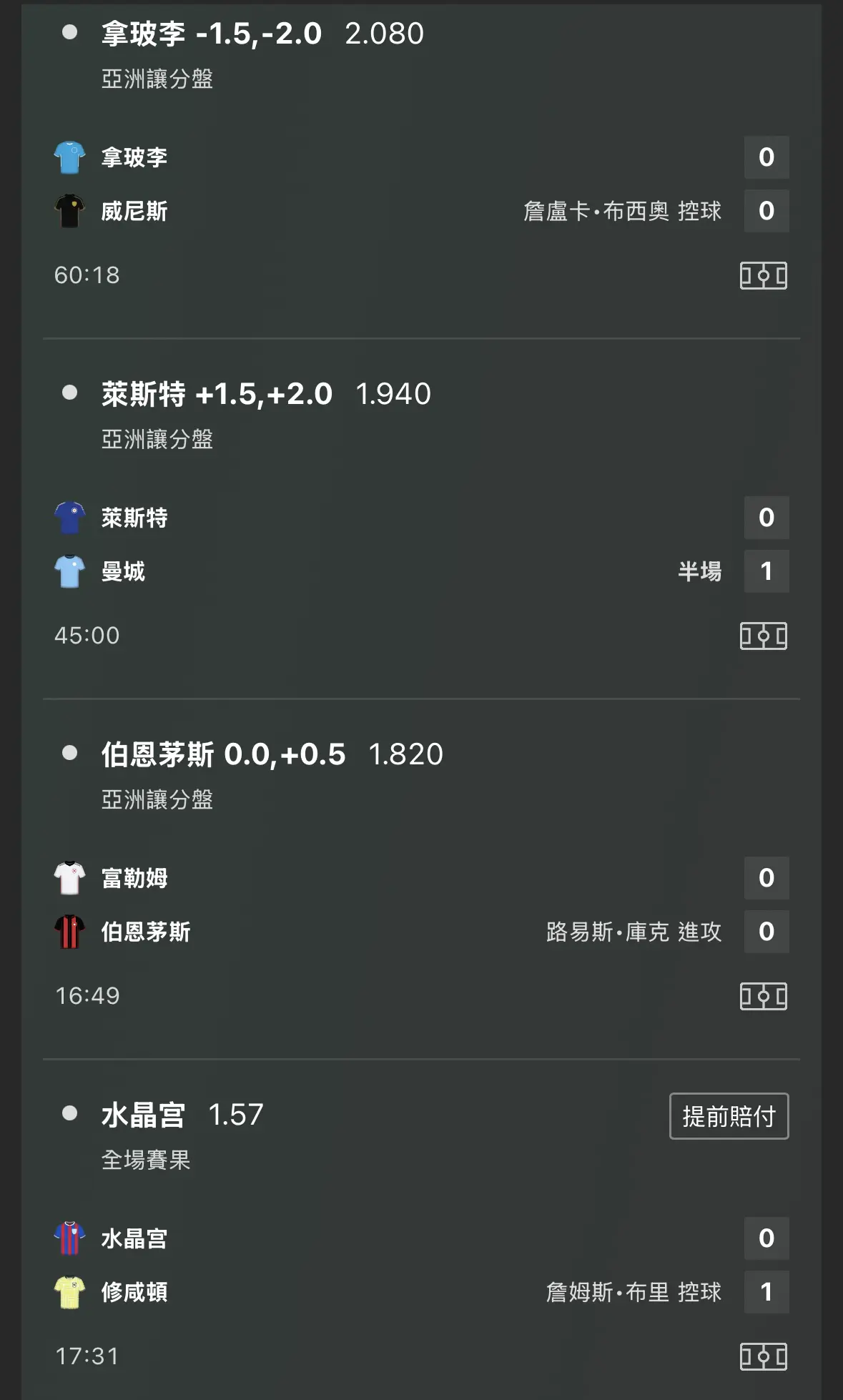Open the 伯恩茅斯 0.0,+0.5 bet selection
843x1400 pixels.
tap(272, 755)
